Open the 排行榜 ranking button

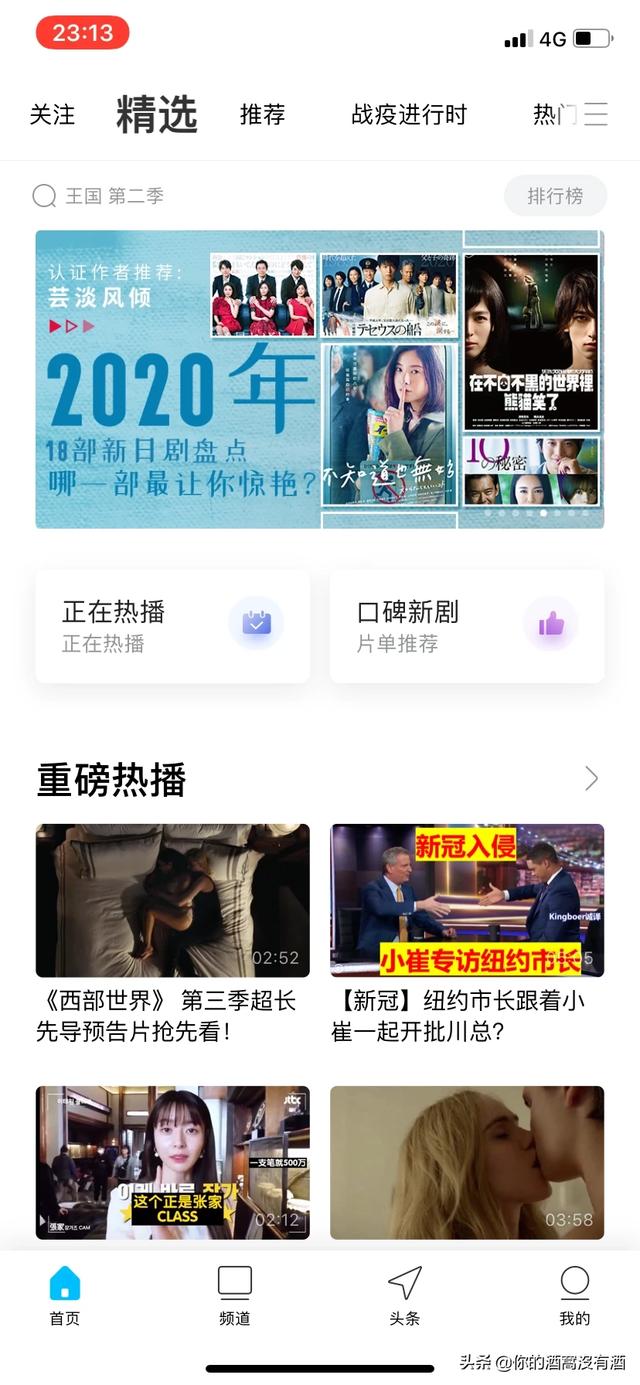tap(555, 196)
